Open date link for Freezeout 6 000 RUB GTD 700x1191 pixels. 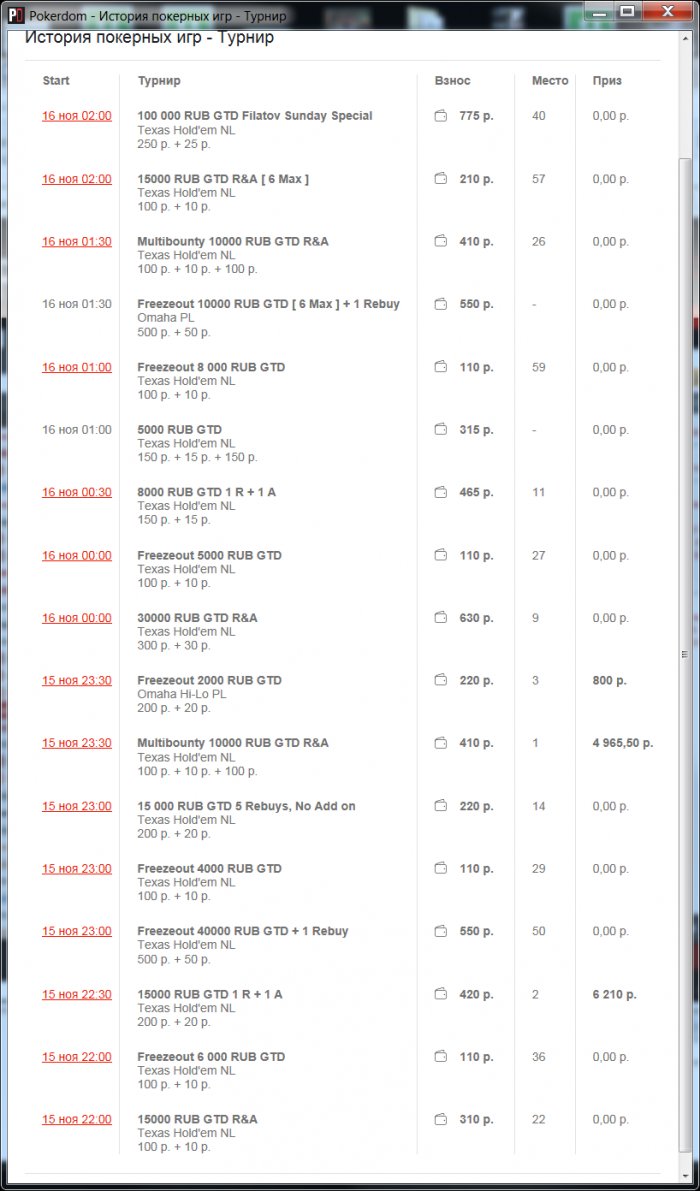[77, 1057]
